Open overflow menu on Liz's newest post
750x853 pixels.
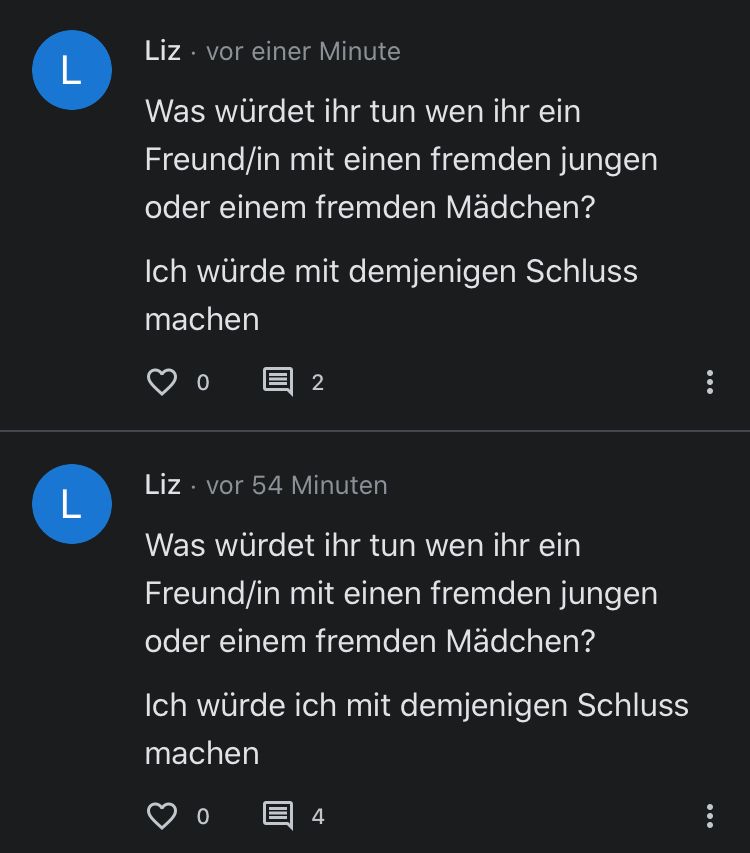pos(709,382)
